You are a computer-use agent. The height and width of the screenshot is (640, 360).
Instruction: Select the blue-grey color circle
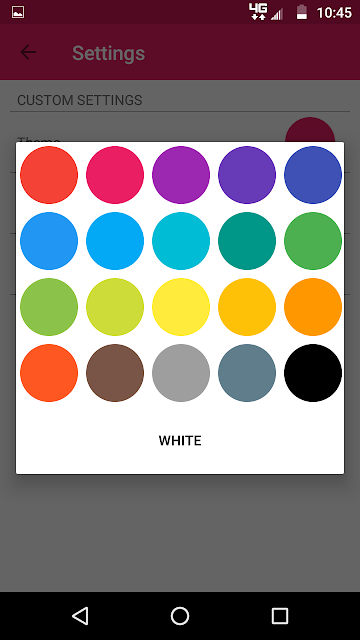coord(247,373)
